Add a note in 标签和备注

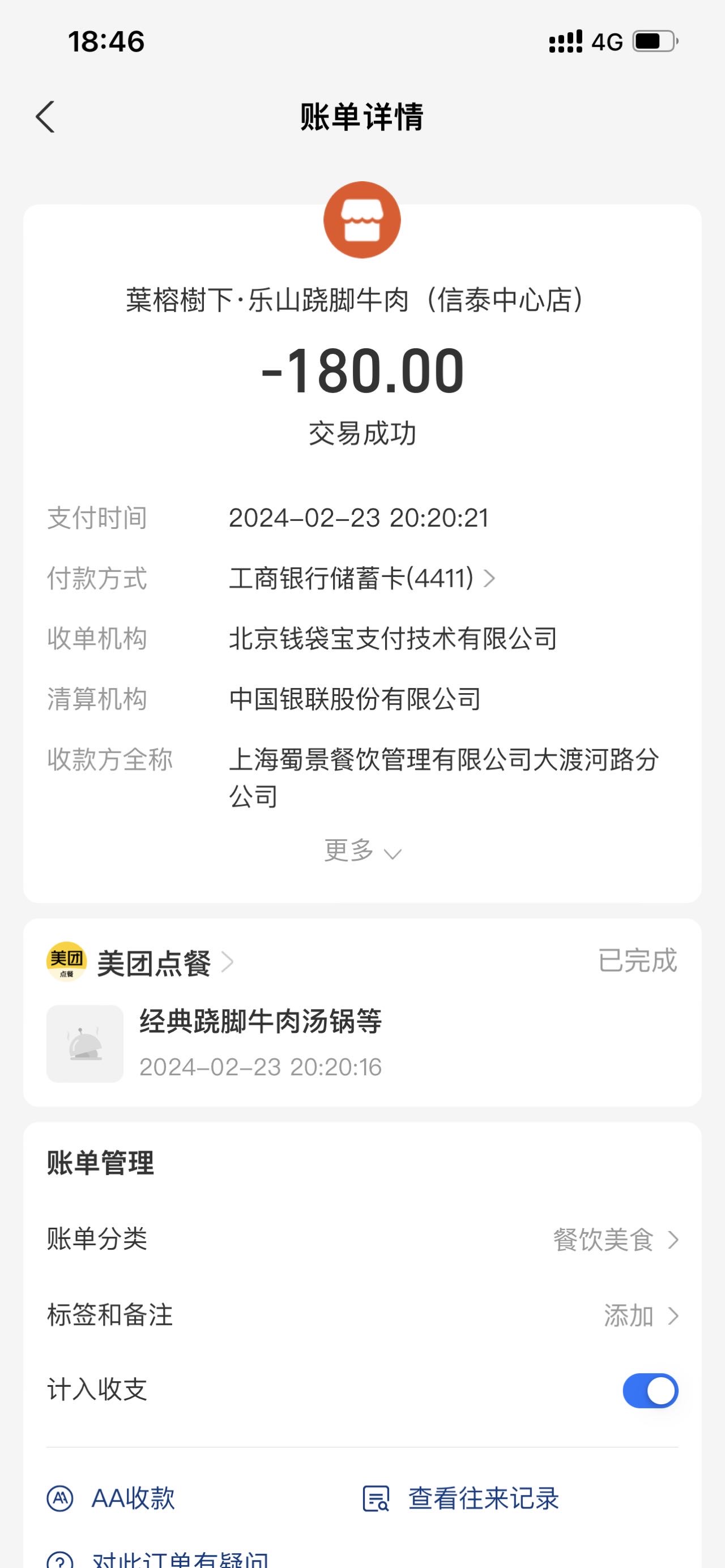coord(362,1315)
